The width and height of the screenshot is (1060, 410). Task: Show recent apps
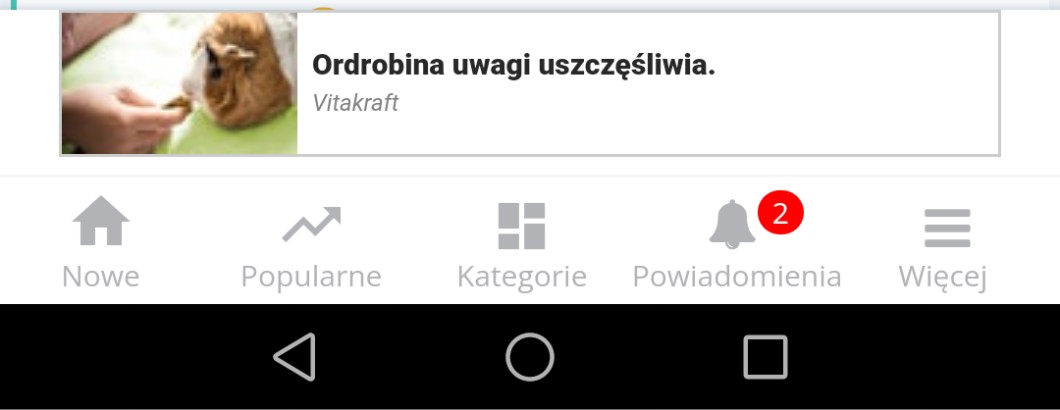pos(765,357)
